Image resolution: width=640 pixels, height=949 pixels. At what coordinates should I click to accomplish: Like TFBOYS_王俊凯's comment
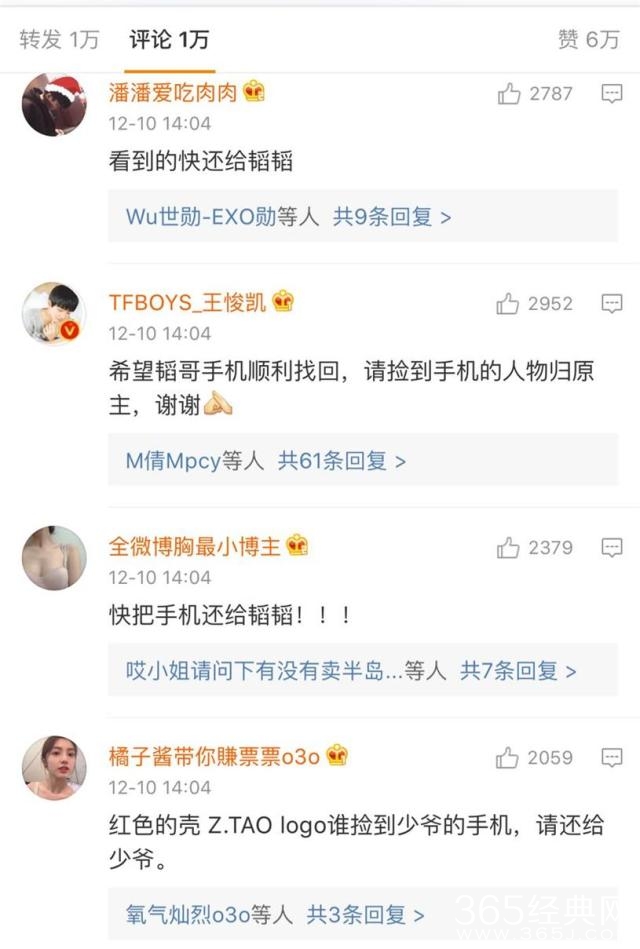click(x=509, y=303)
